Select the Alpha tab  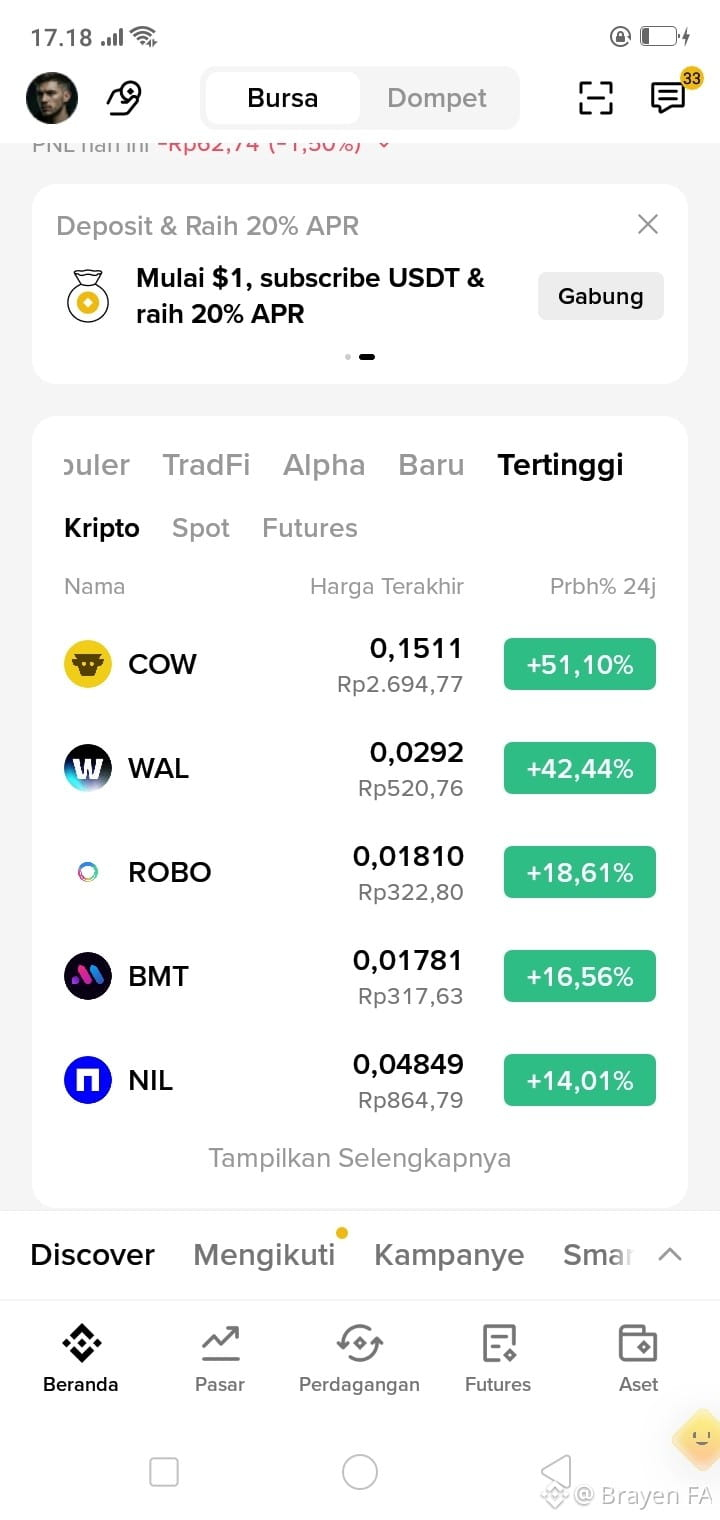pos(324,465)
